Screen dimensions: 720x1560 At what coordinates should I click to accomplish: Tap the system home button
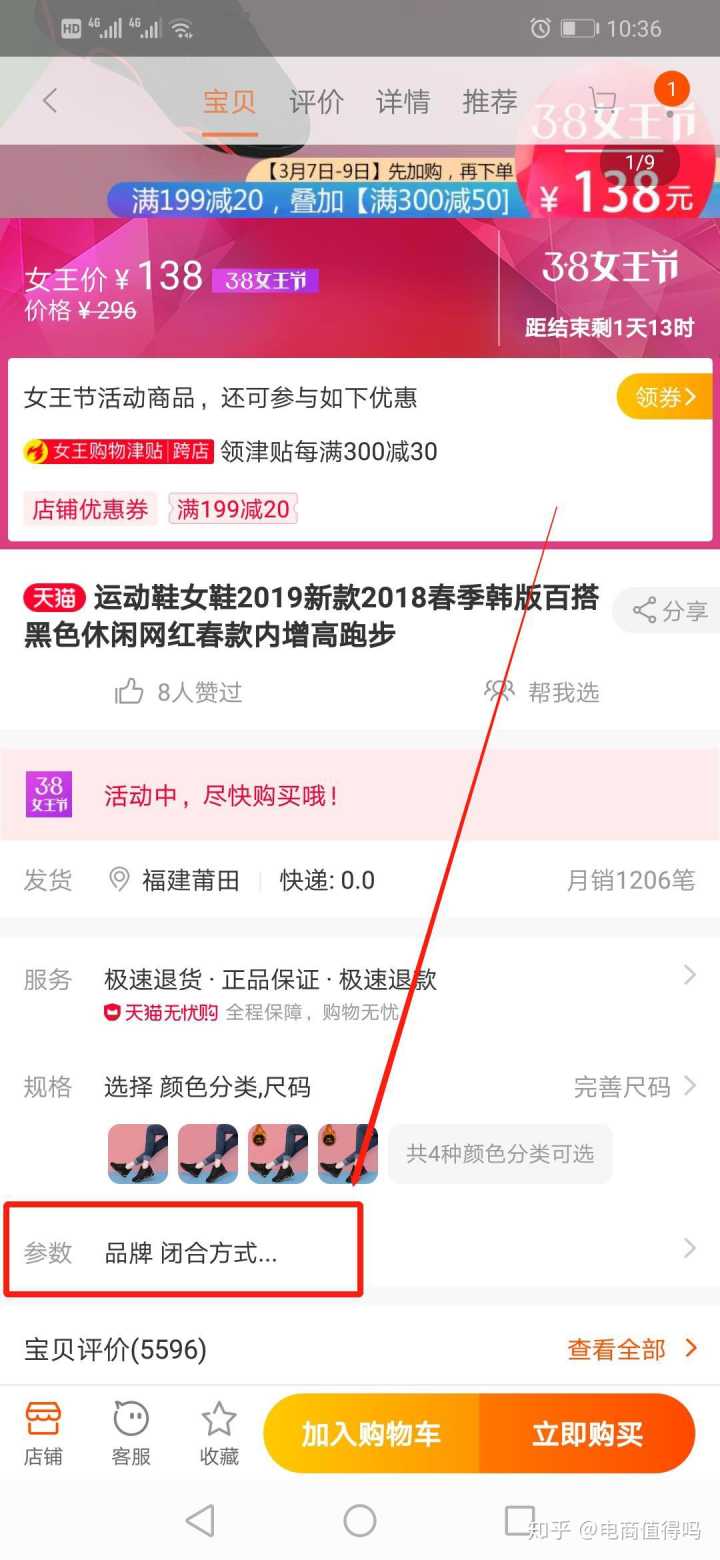360,1521
